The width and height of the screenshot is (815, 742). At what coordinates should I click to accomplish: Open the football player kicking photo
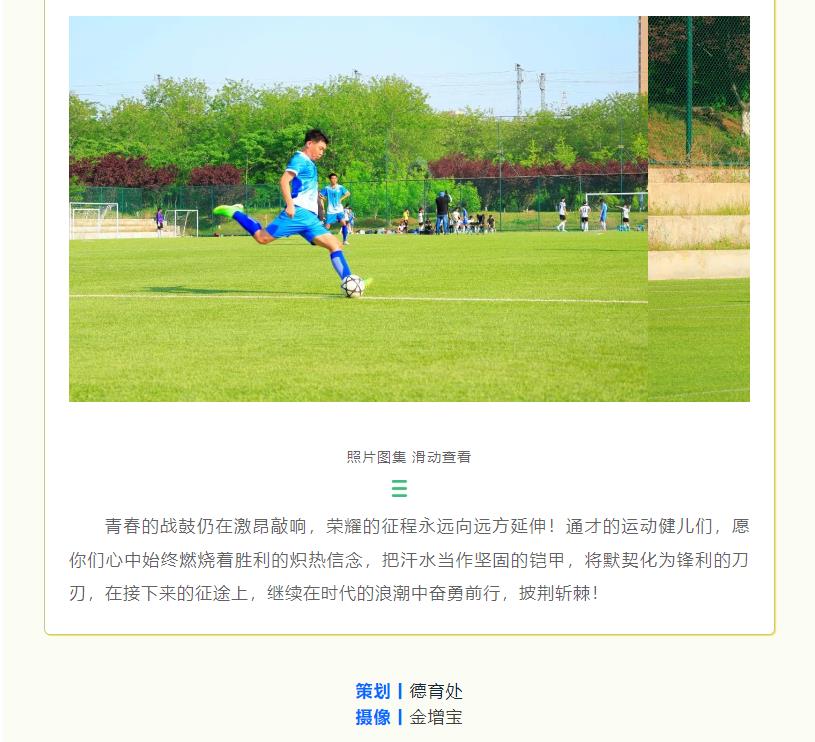[358, 209]
